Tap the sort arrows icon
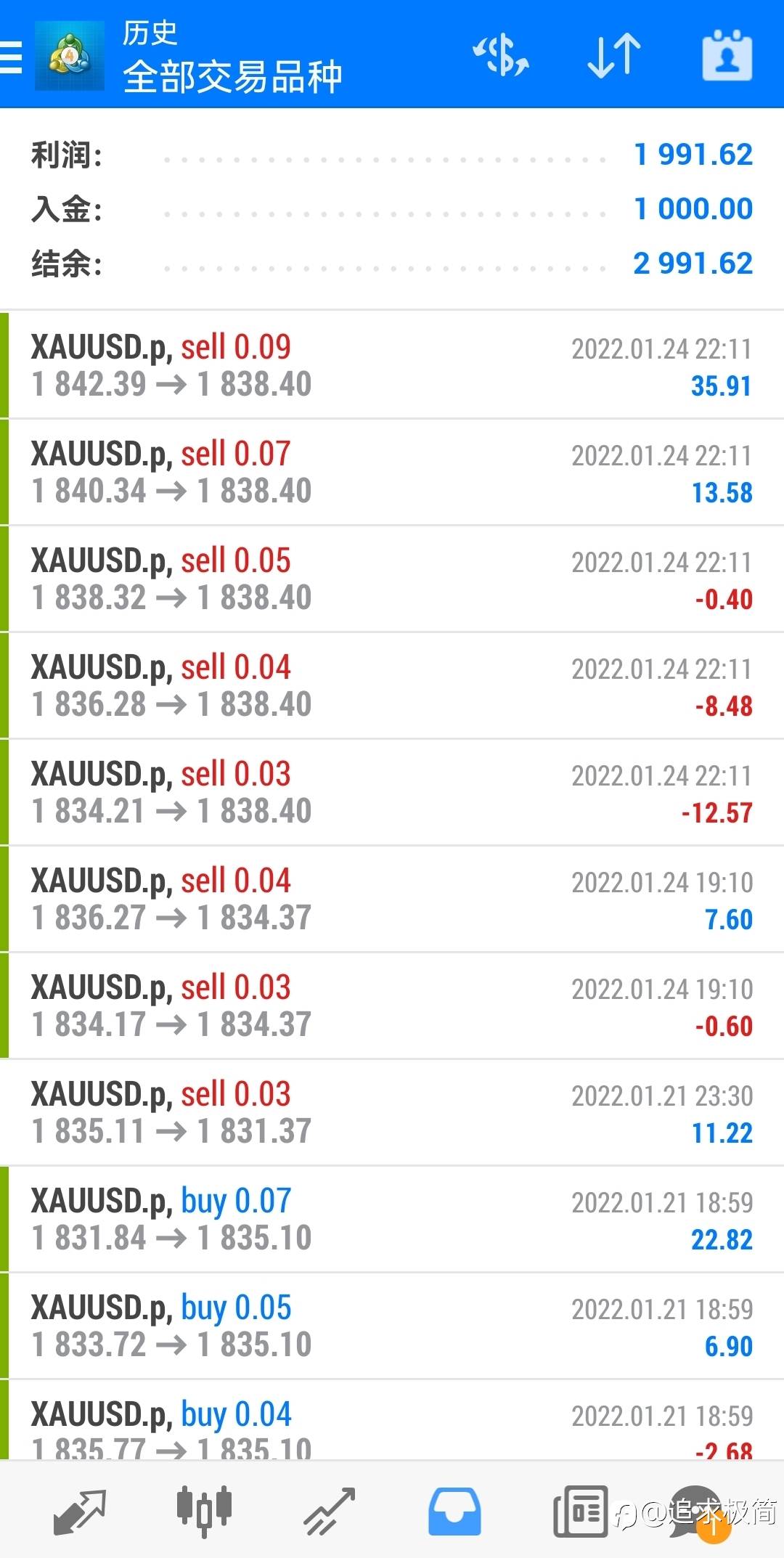The width and height of the screenshot is (784, 1558). tap(614, 56)
